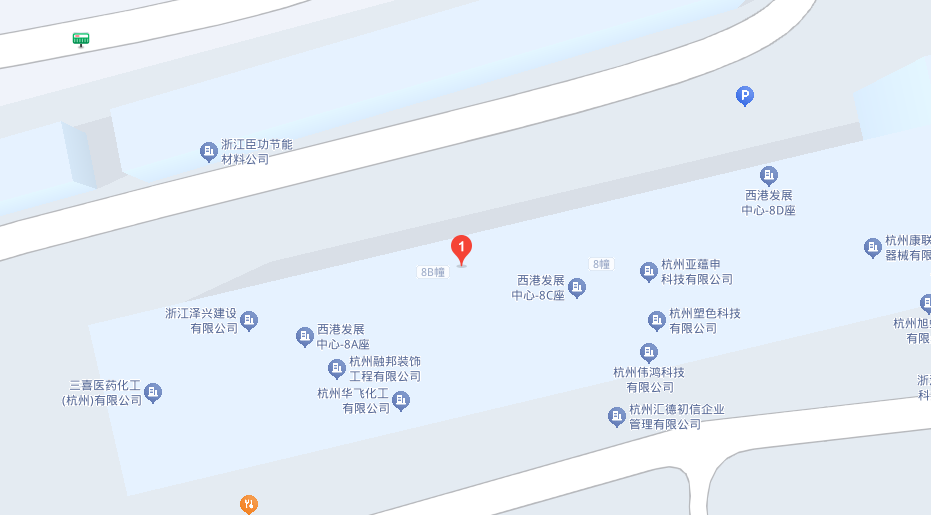931x515 pixels.
Task: Select 杭州塑色科技有限公司 marker
Action: pos(657,320)
